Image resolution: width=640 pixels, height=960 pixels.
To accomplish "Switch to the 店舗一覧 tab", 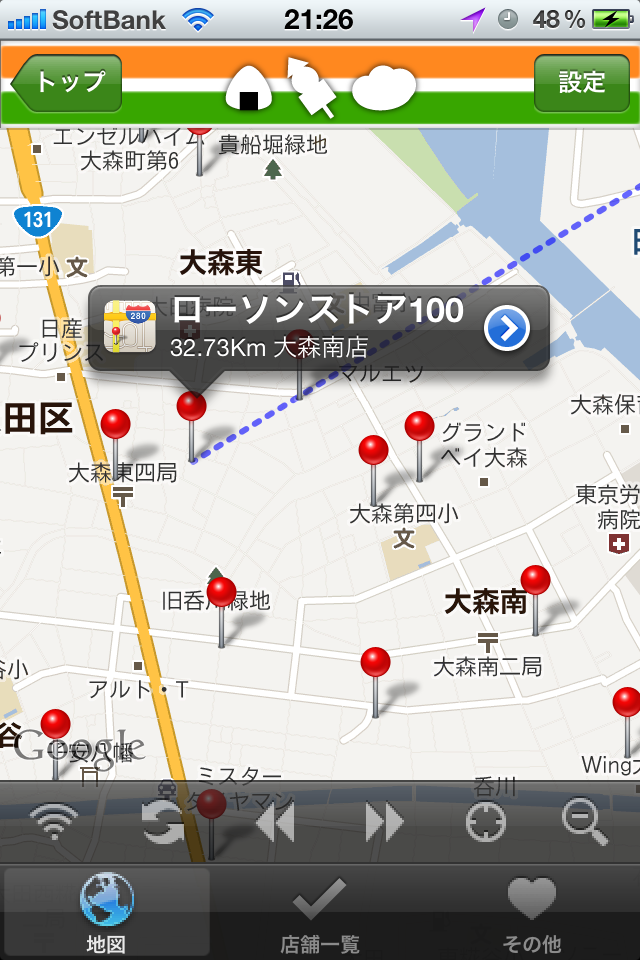I will click(x=320, y=911).
